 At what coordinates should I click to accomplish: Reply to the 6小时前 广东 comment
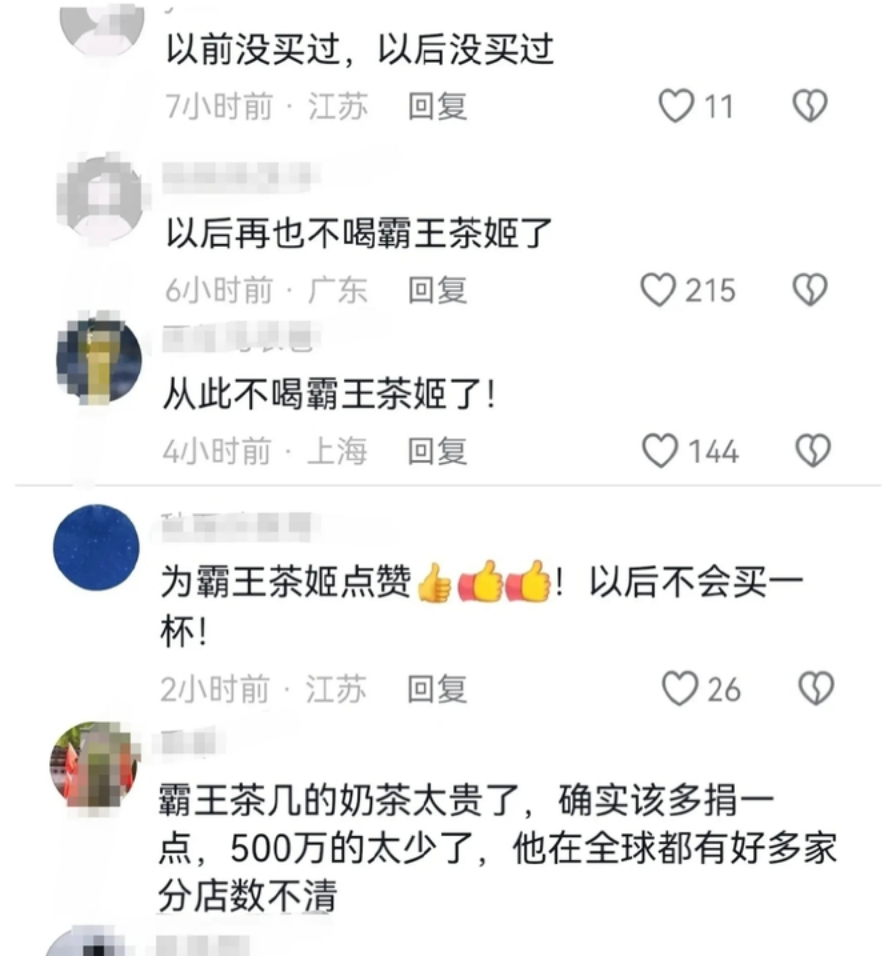tap(437, 290)
